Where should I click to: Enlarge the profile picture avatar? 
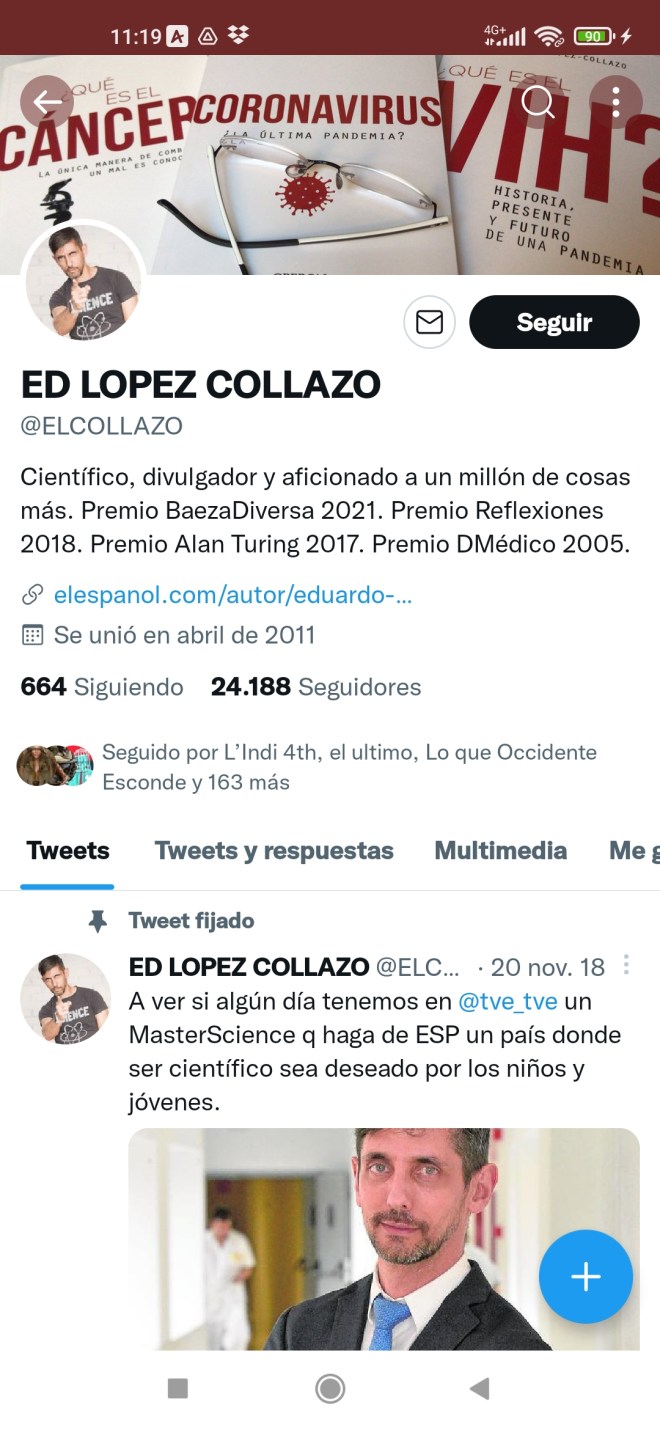point(81,283)
